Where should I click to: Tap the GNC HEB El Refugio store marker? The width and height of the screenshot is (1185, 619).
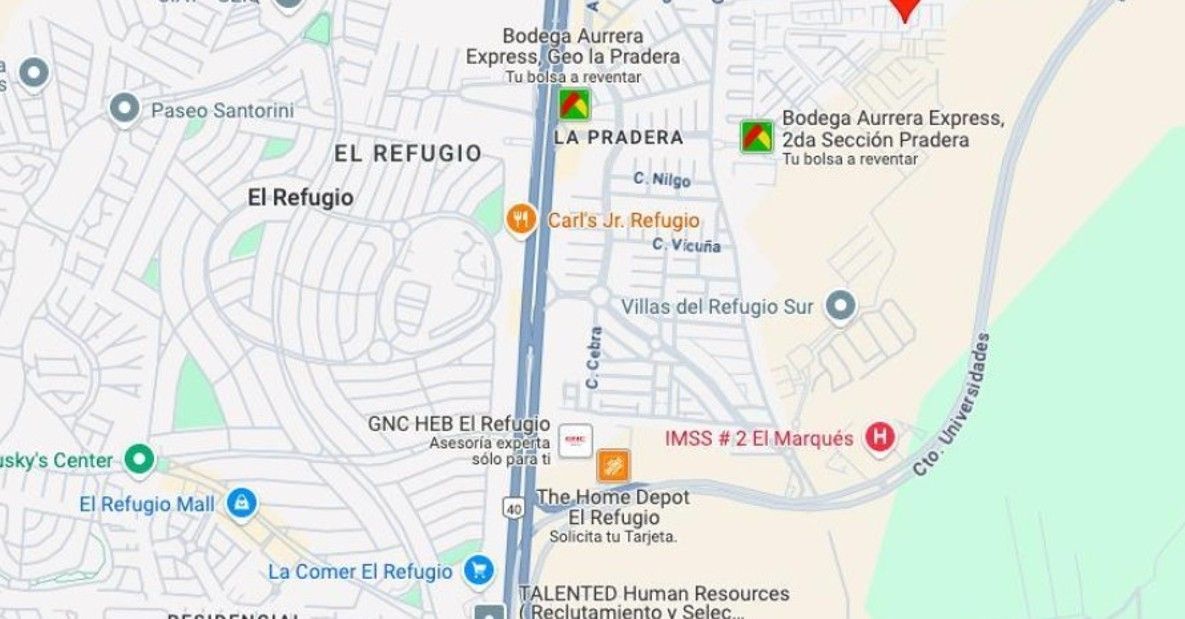[x=575, y=440]
